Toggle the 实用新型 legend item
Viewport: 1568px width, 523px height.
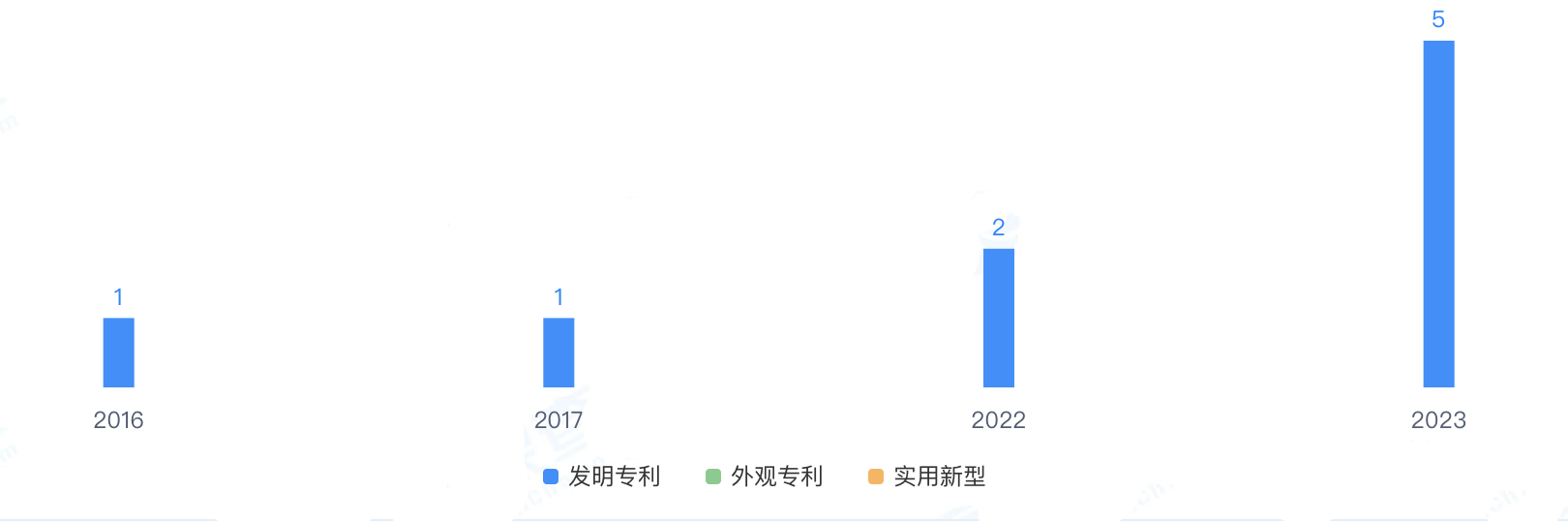pos(927,477)
